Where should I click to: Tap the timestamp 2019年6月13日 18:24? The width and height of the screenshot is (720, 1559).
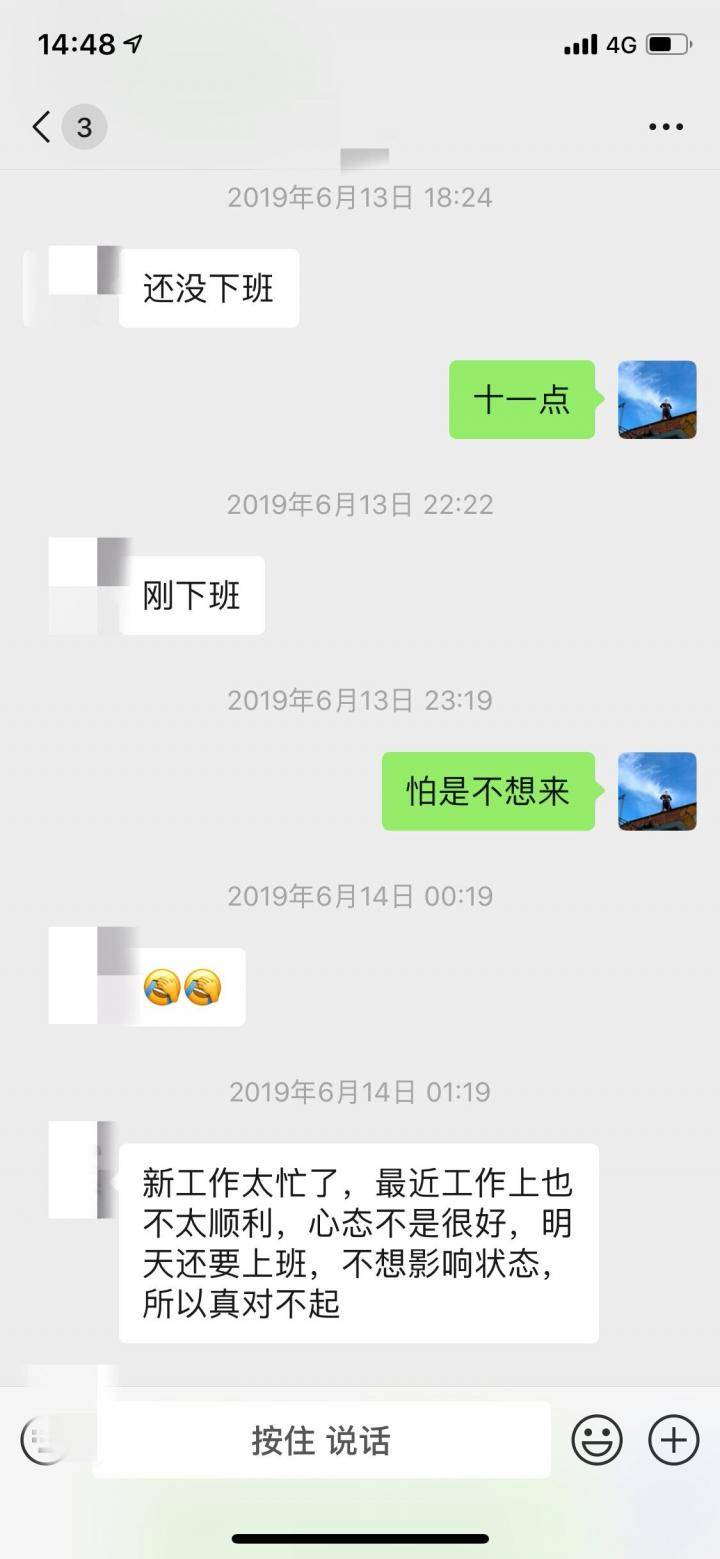tap(360, 197)
